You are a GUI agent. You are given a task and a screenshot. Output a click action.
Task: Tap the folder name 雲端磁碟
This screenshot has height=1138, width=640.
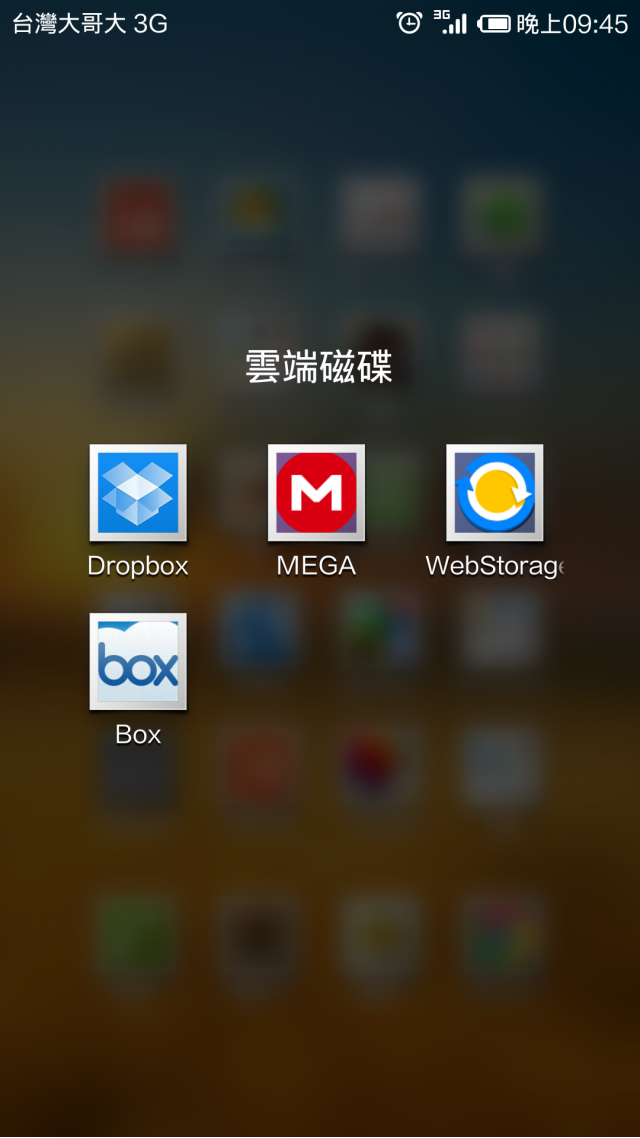coord(319,367)
